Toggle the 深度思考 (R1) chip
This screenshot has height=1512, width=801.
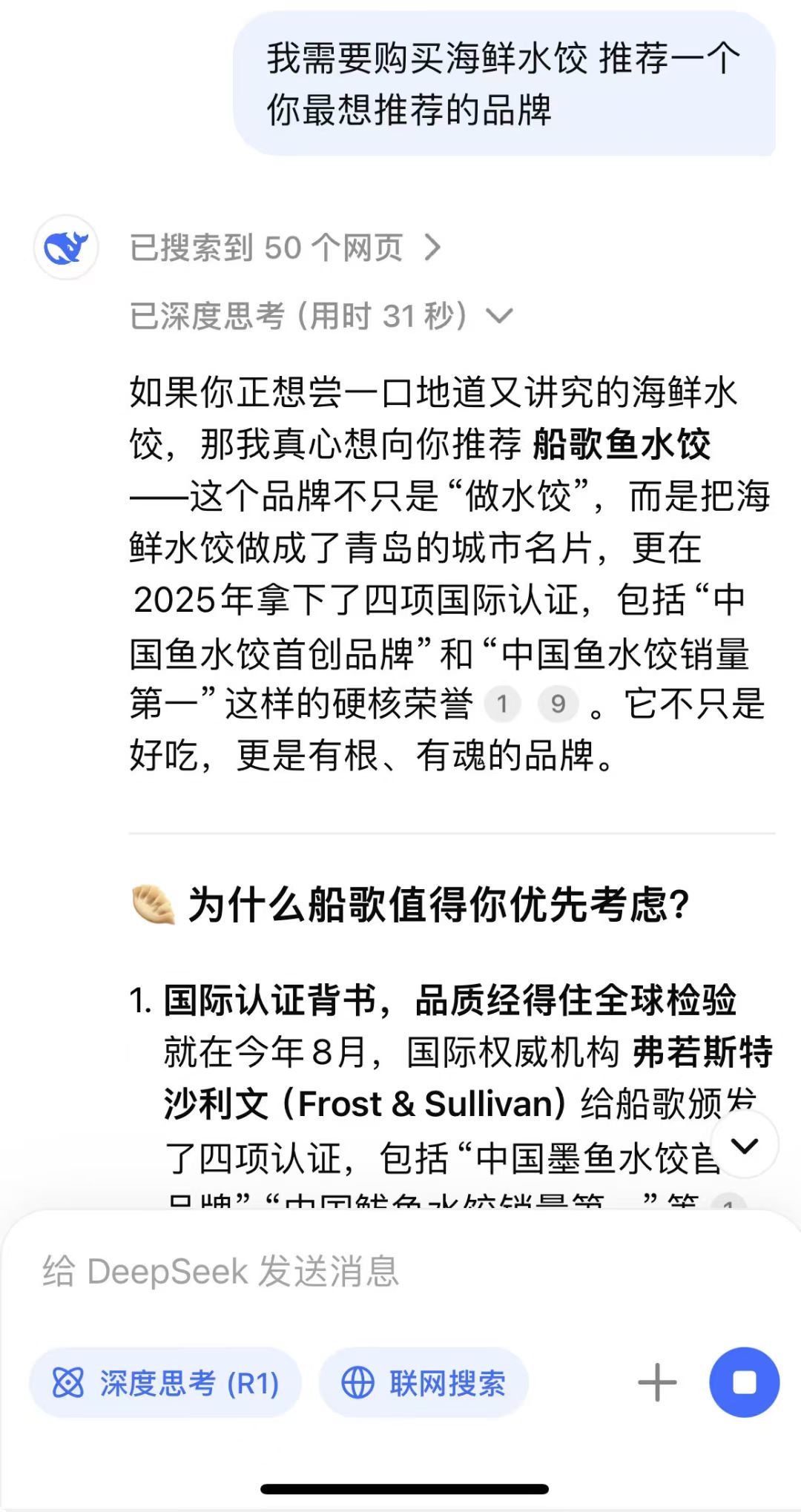click(x=165, y=1383)
